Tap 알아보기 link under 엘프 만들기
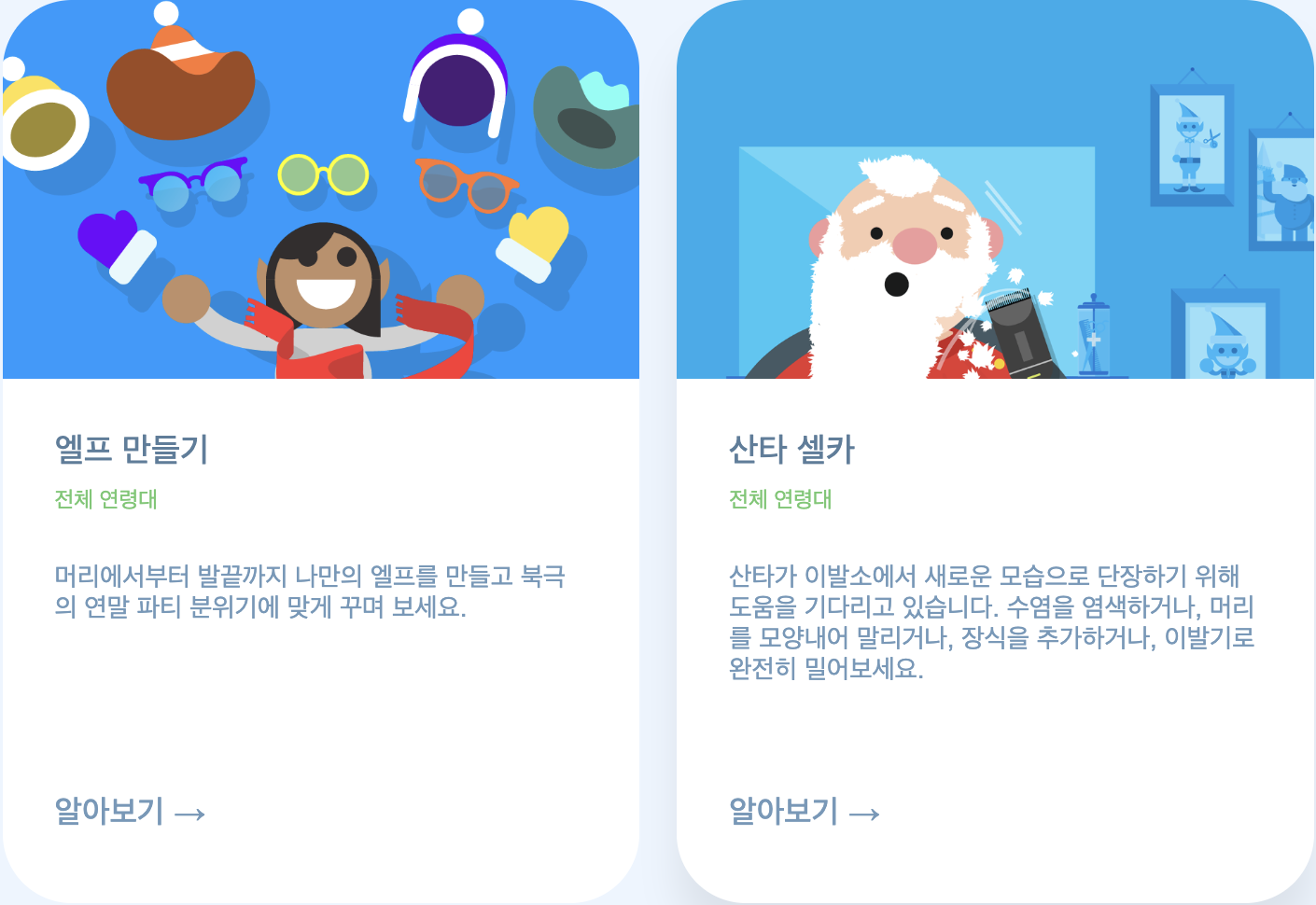 [130, 811]
